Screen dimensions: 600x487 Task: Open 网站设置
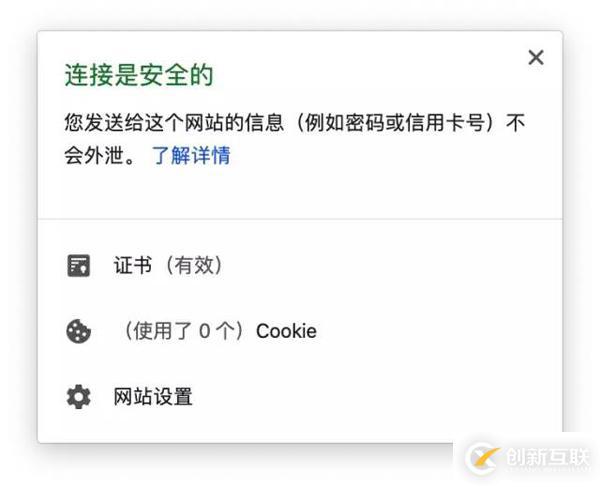click(152, 397)
